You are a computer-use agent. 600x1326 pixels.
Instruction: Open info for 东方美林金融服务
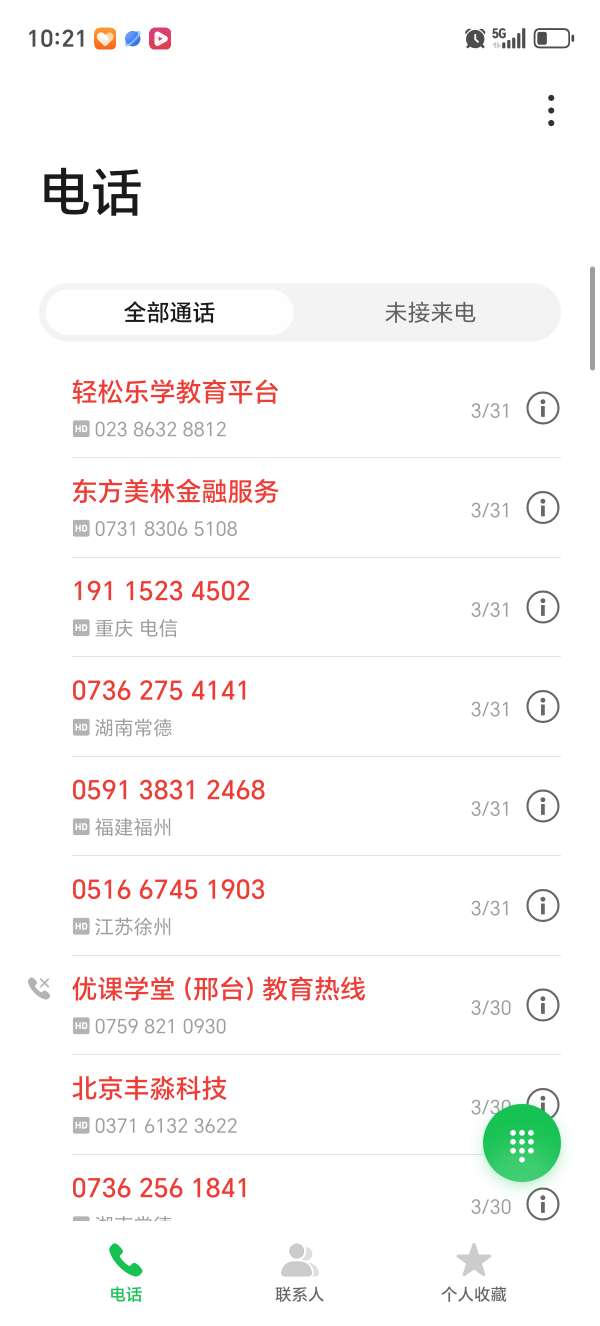[x=542, y=508]
